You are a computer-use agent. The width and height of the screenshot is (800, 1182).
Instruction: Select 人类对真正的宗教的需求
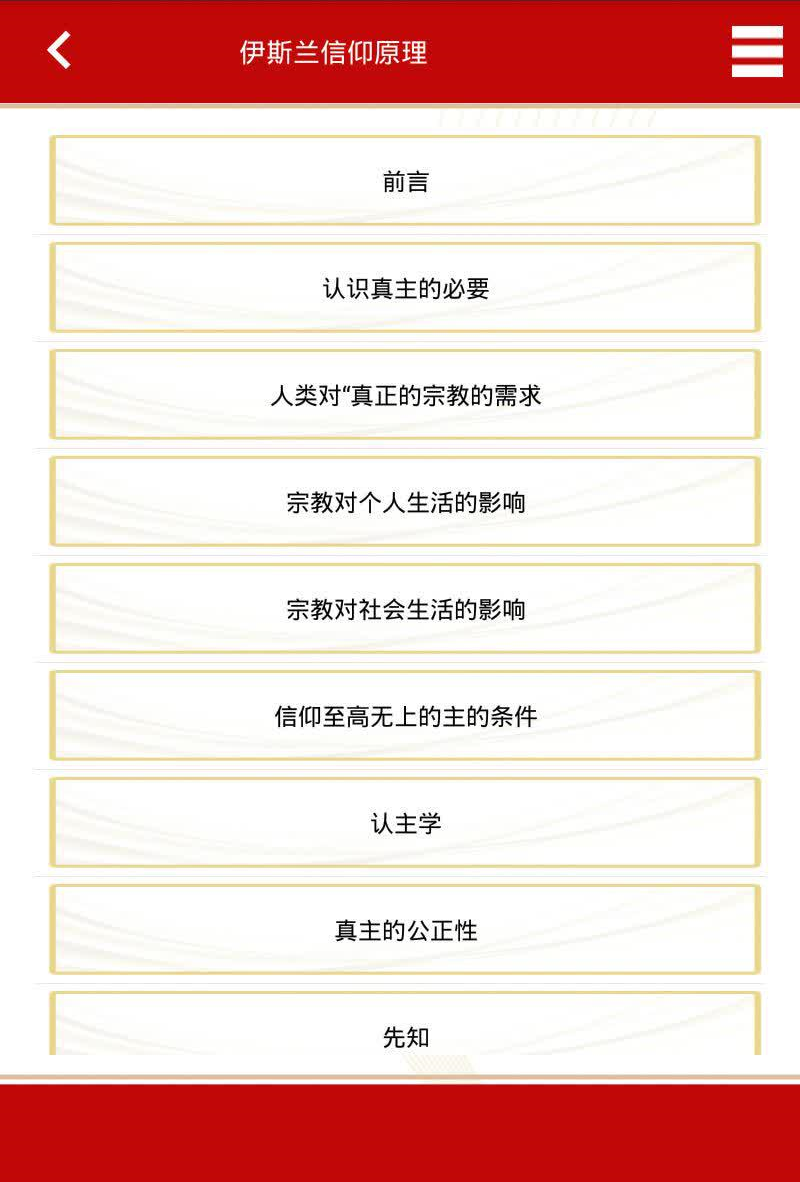(405, 395)
